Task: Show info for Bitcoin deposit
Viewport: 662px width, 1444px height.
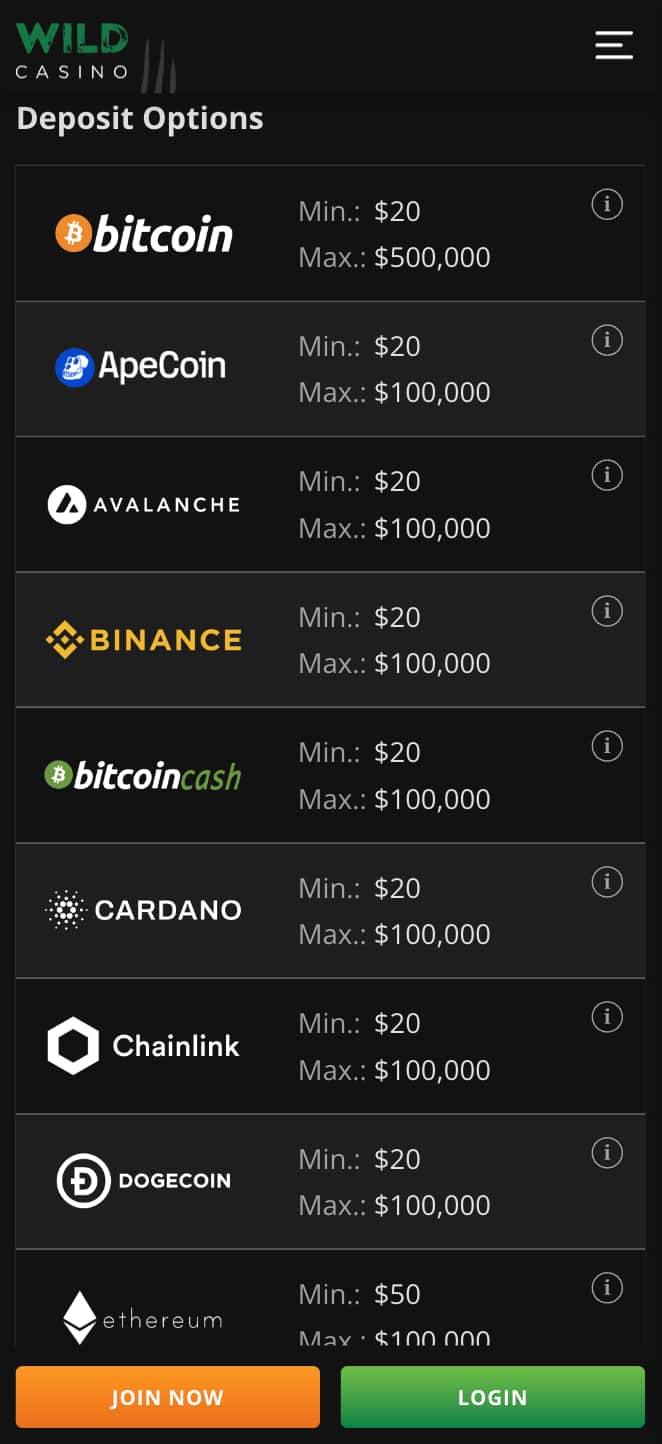Action: 607,205
